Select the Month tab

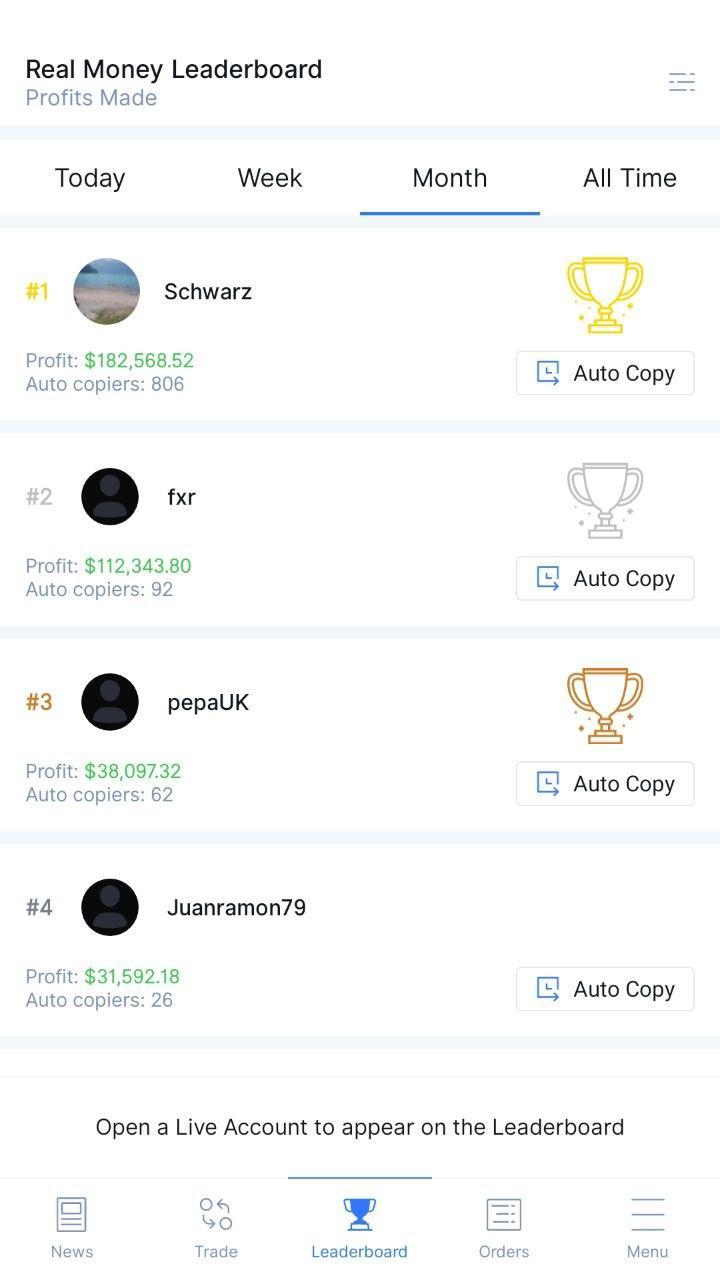point(450,178)
